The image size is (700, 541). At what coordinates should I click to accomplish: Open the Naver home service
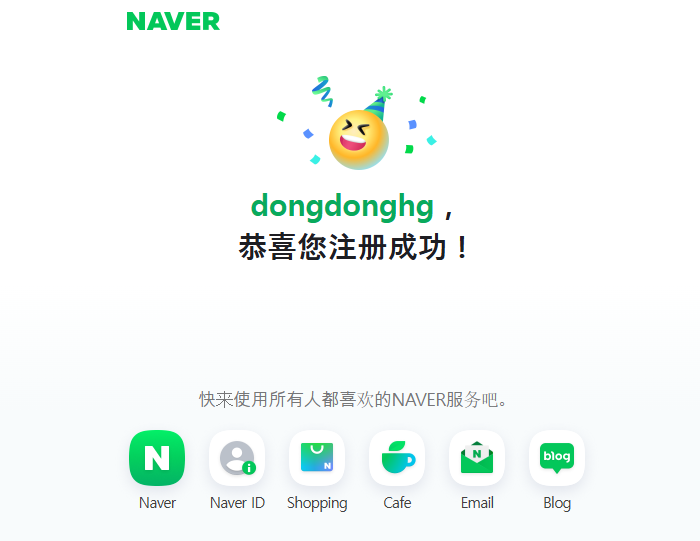157,459
